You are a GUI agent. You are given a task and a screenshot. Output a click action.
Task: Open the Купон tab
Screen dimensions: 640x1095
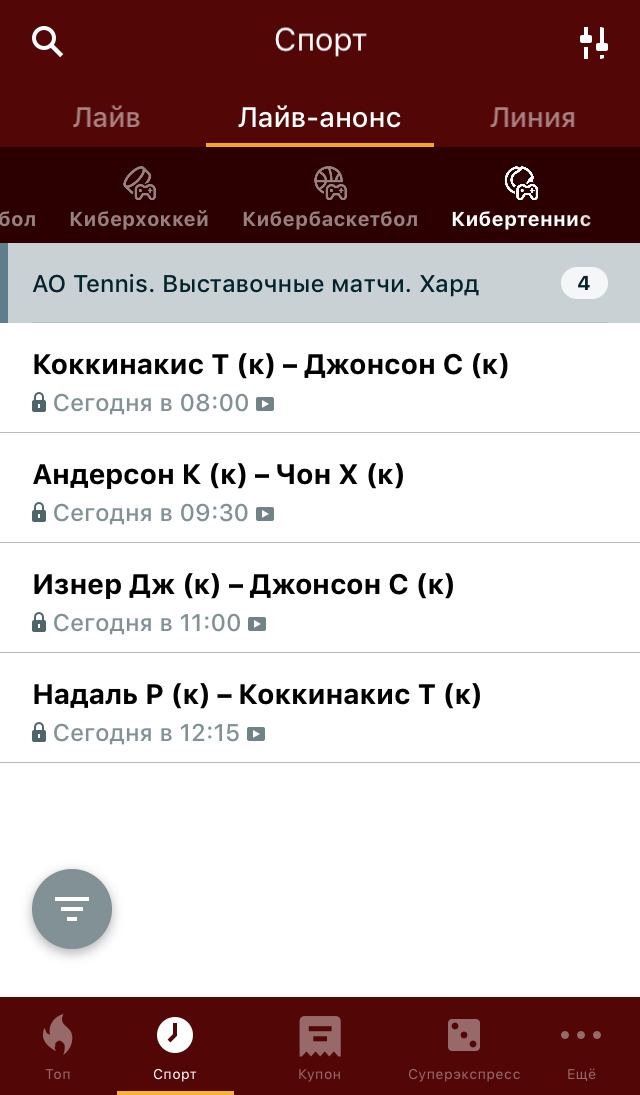pos(320,1046)
